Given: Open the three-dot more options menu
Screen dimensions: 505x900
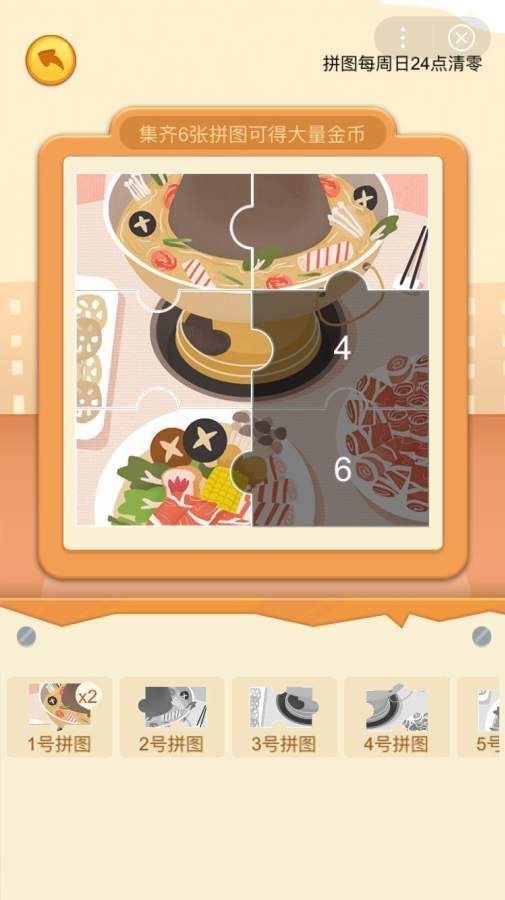Looking at the screenshot, I should [x=403, y=38].
